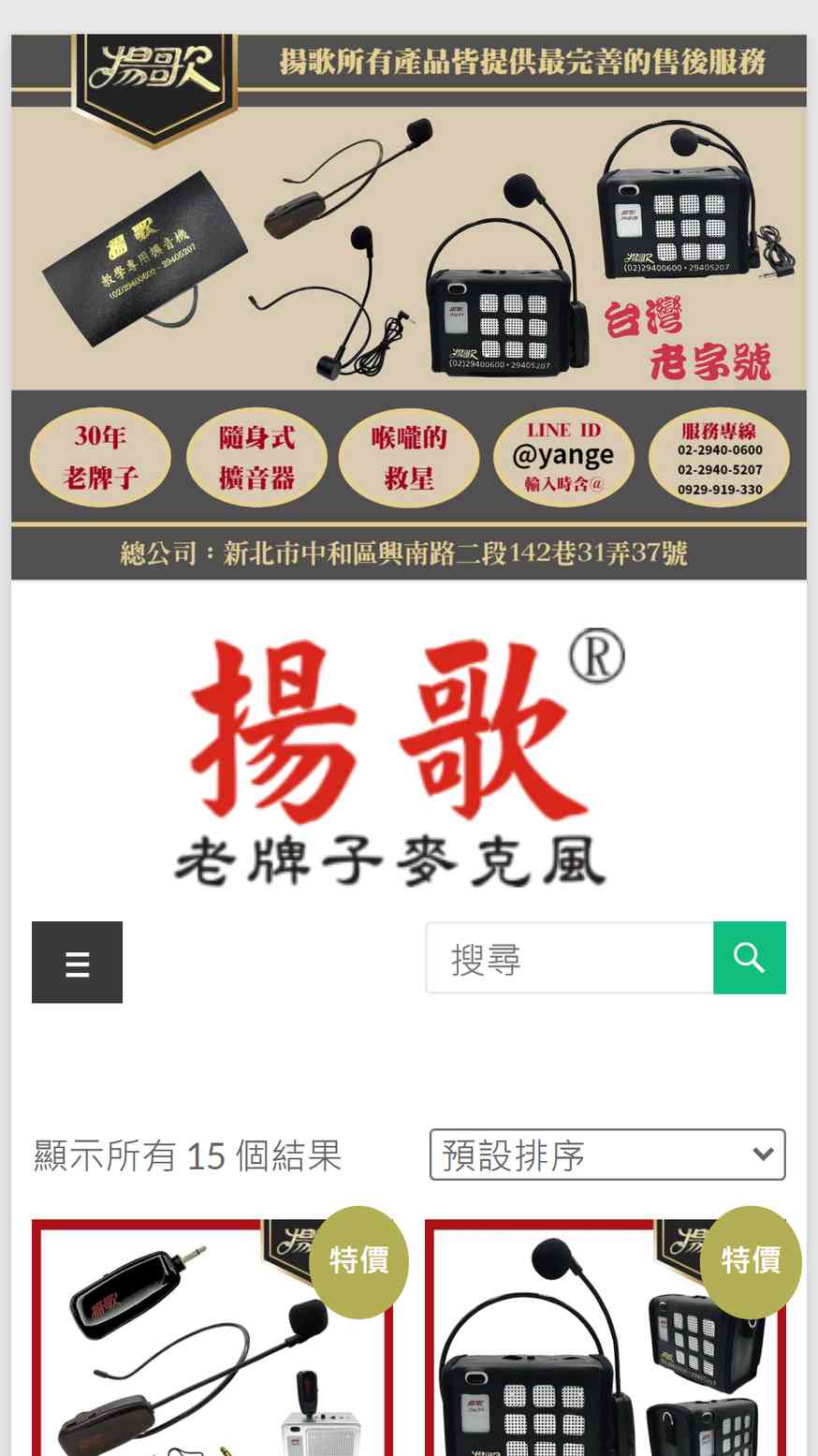Image resolution: width=818 pixels, height=1456 pixels.
Task: Submit search with green magnifier button
Action: tap(749, 958)
